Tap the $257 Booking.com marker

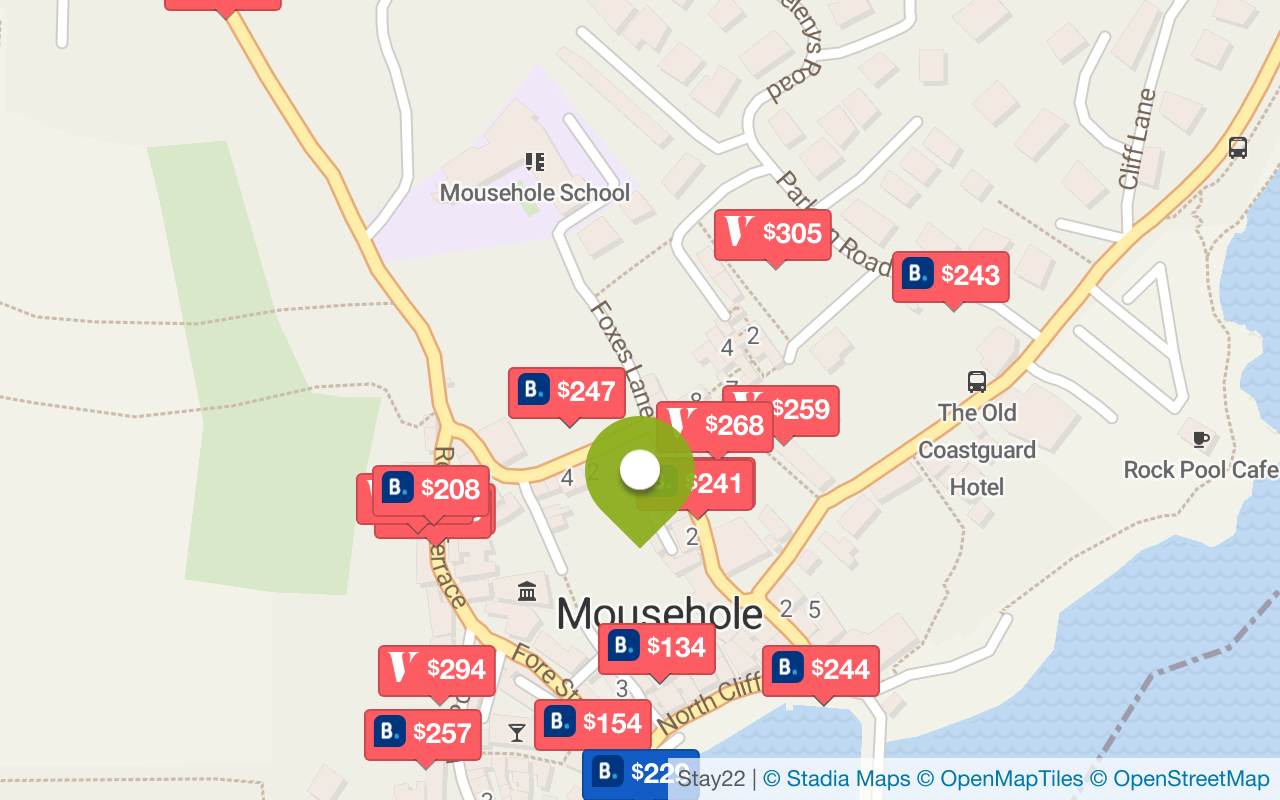pos(423,733)
